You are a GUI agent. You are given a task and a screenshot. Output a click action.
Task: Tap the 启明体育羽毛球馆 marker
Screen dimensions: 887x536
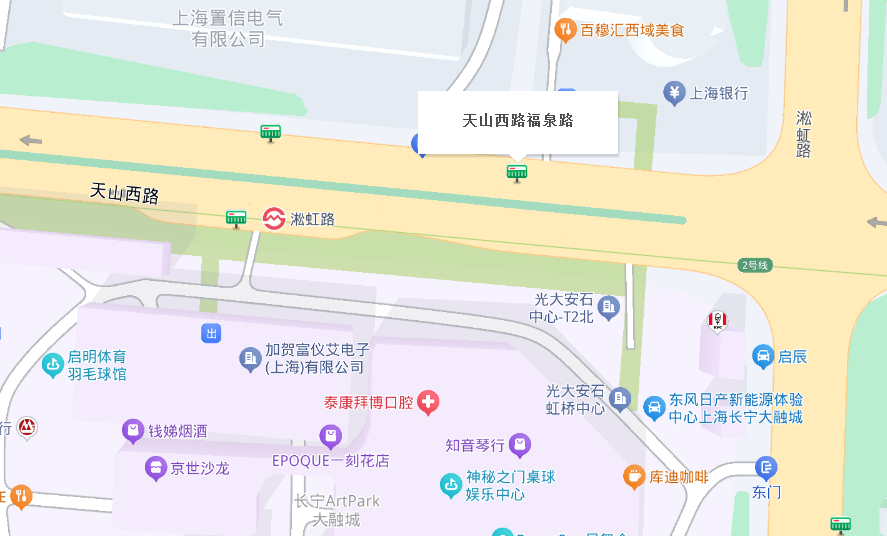click(x=53, y=365)
